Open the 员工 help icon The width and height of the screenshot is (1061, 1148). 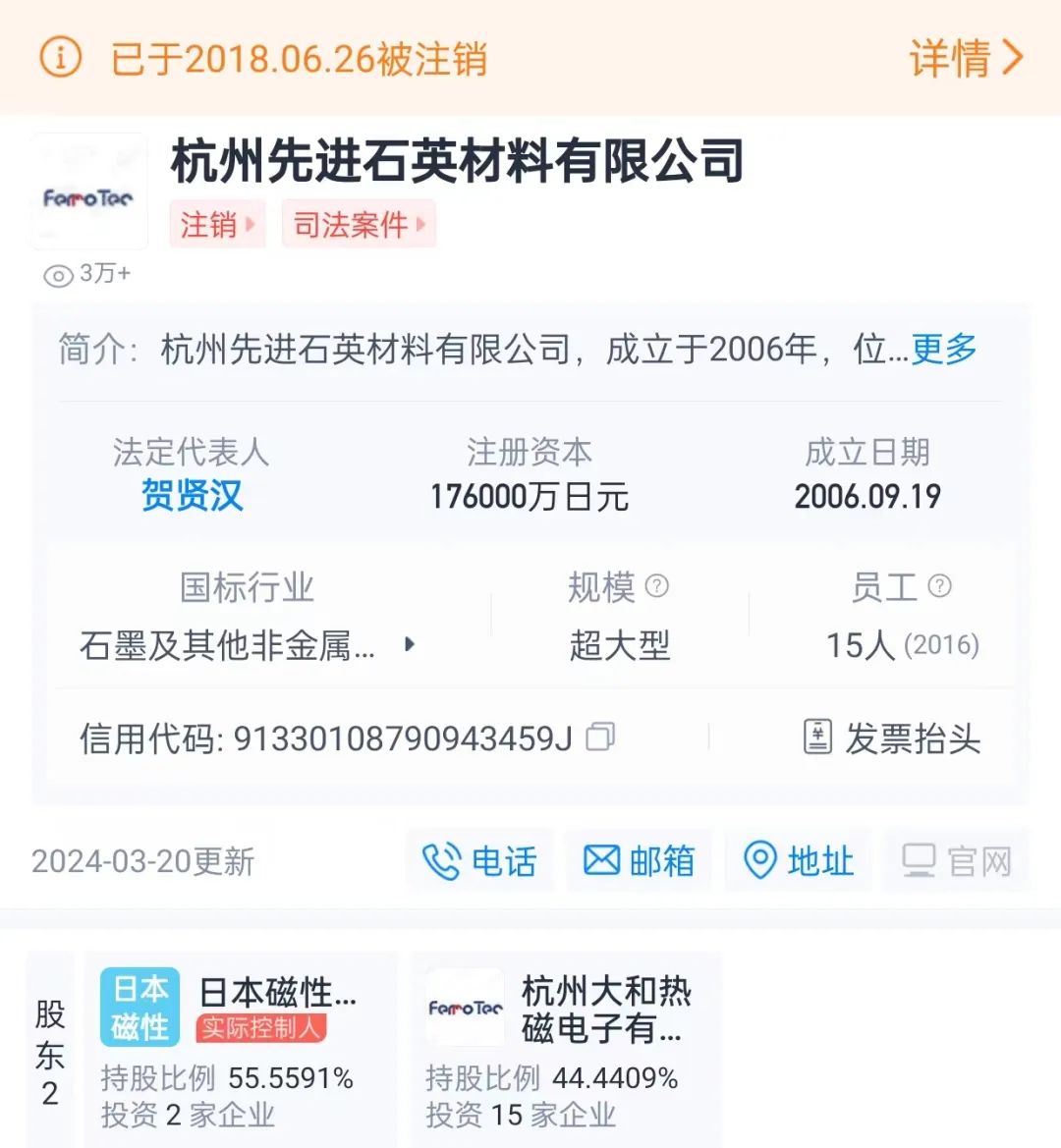pos(939,586)
